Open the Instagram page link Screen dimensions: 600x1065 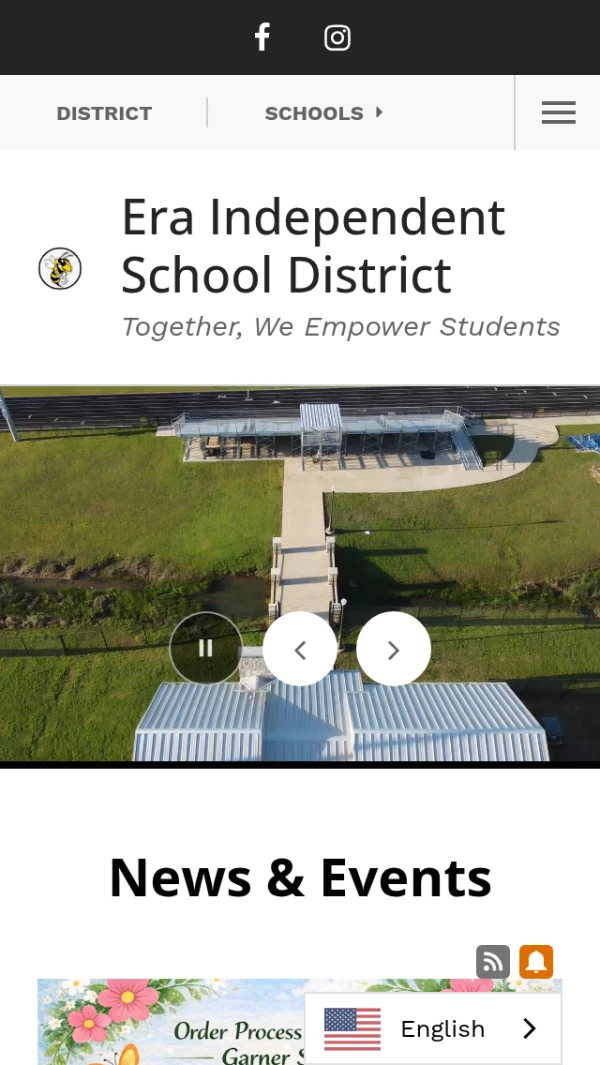pos(337,38)
